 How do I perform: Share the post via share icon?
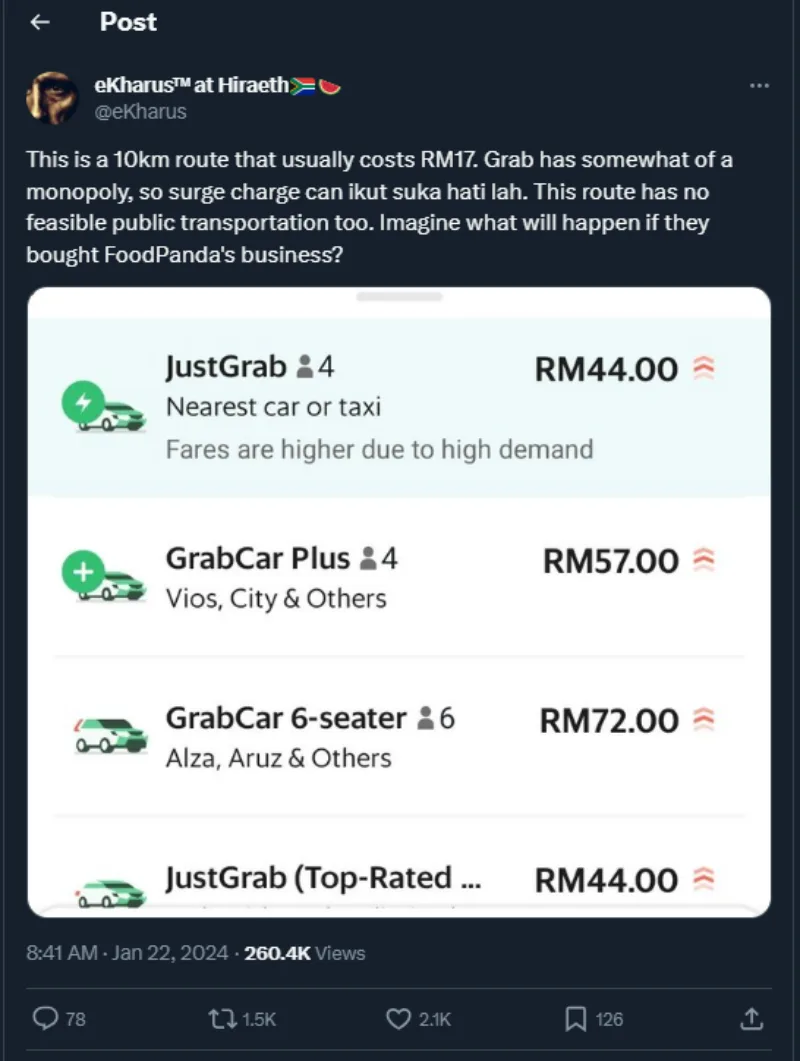pos(750,1018)
